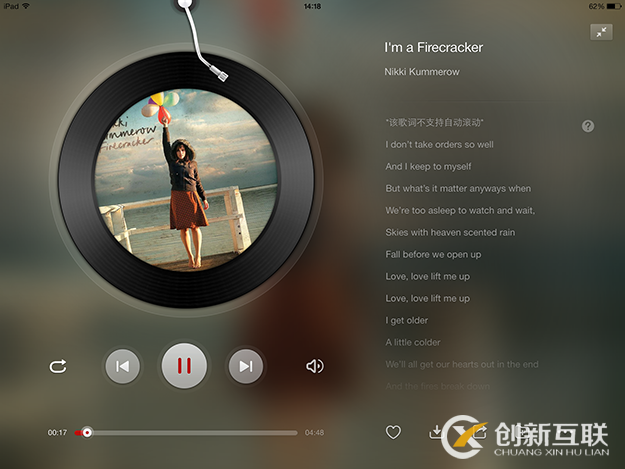The width and height of the screenshot is (625, 469).
Task: Collapse the full-screen player
Action: pos(601,33)
